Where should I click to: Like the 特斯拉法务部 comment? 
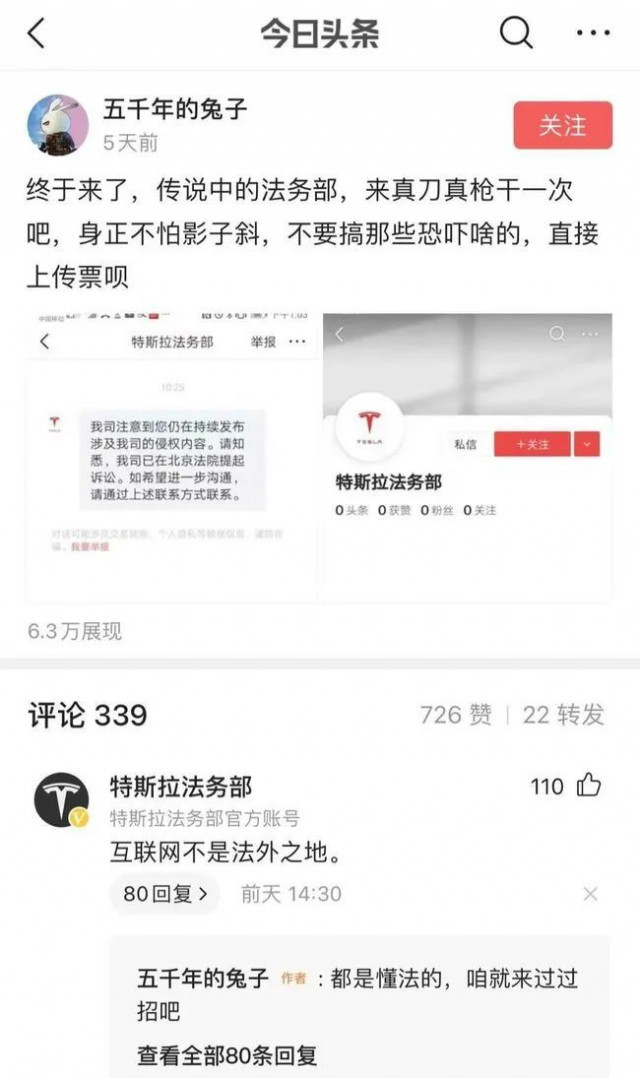pos(589,785)
